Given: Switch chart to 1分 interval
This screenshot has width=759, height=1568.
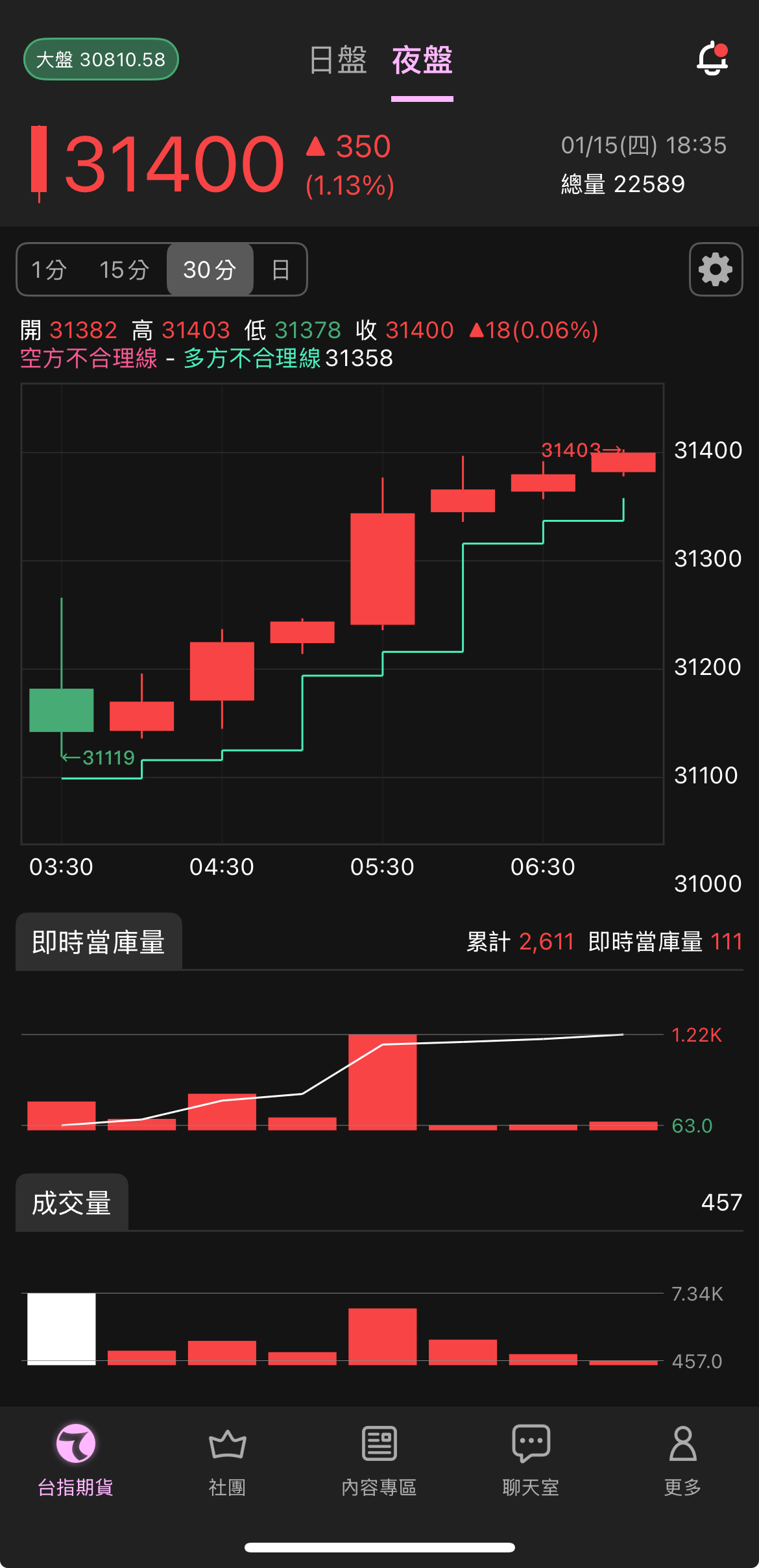Looking at the screenshot, I should click(49, 269).
